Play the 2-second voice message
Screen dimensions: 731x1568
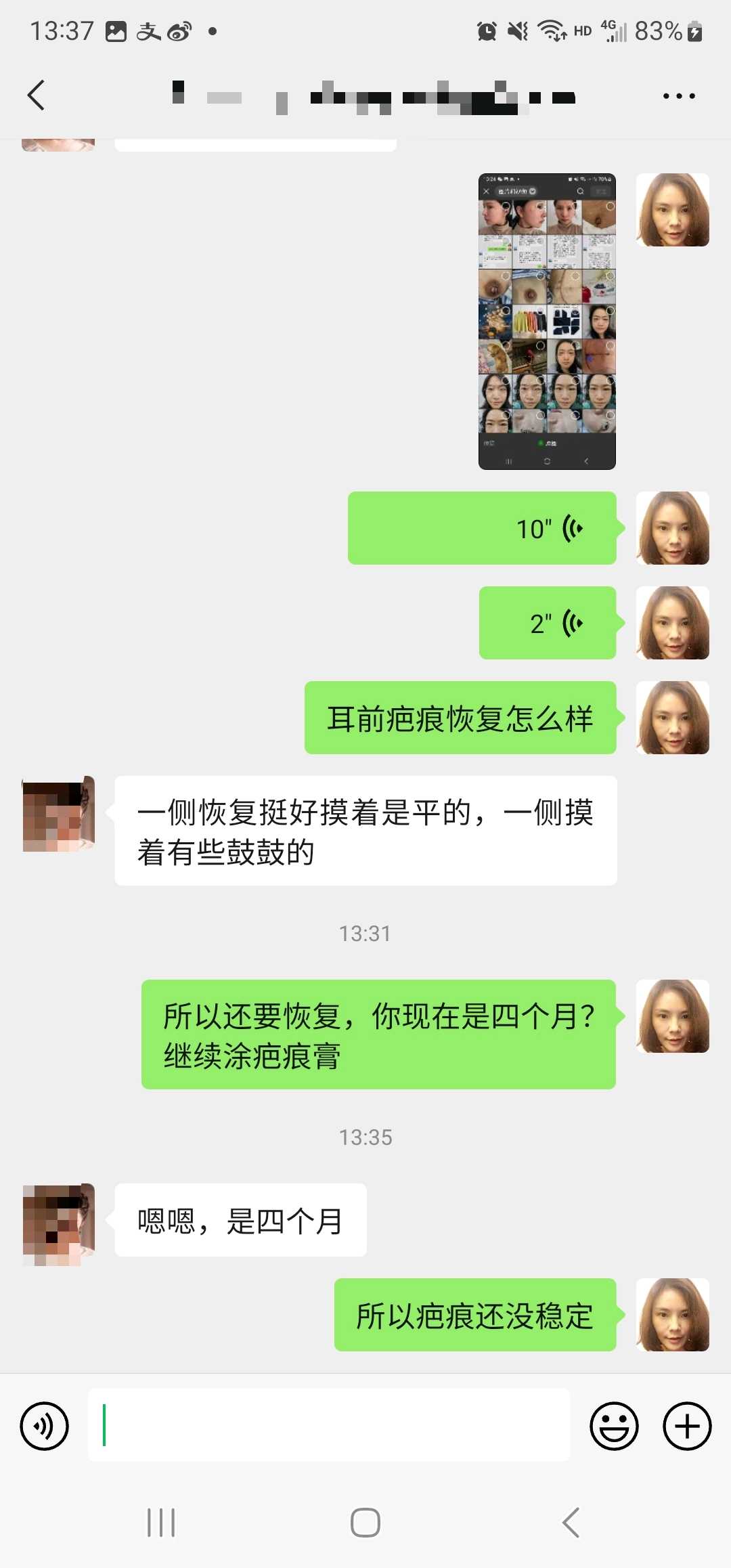click(547, 623)
